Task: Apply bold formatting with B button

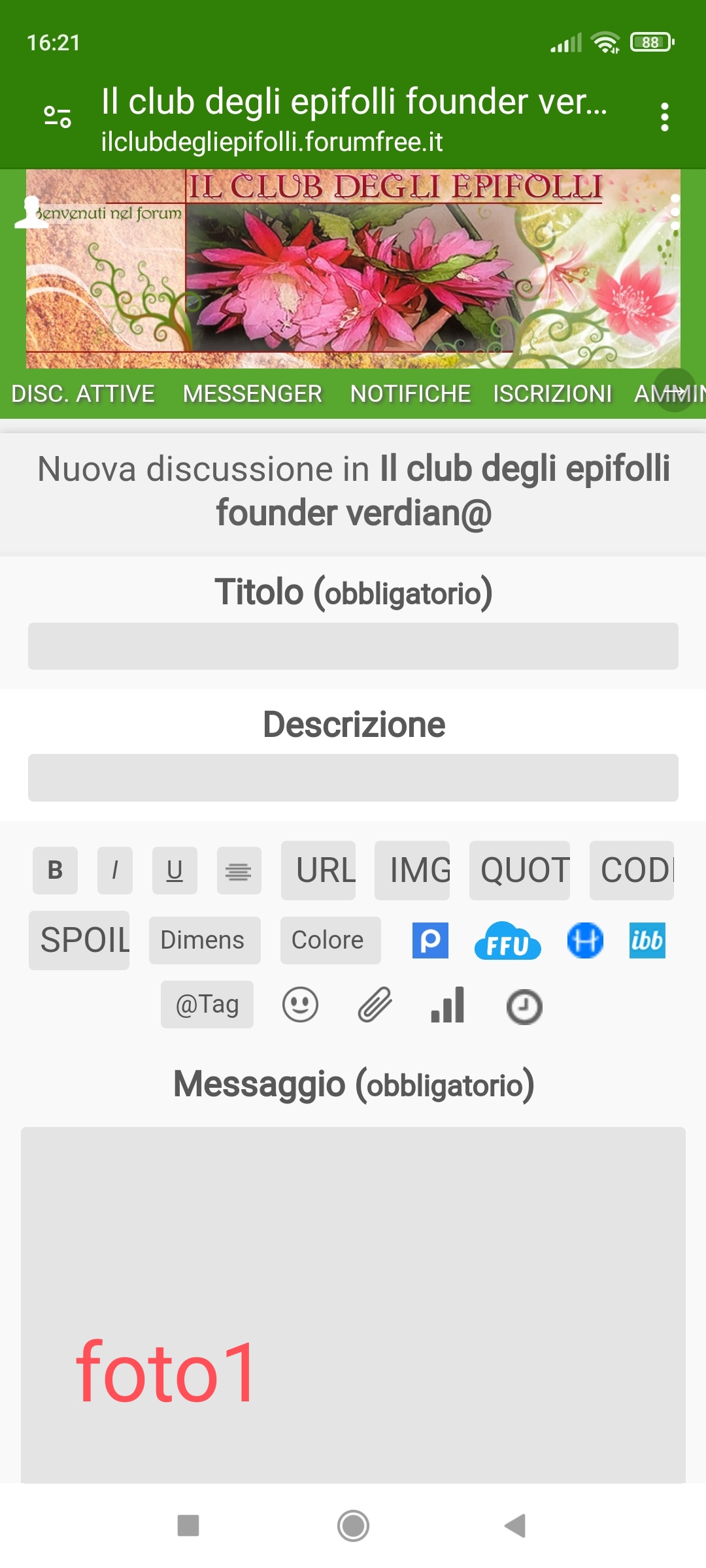Action: pos(56,870)
